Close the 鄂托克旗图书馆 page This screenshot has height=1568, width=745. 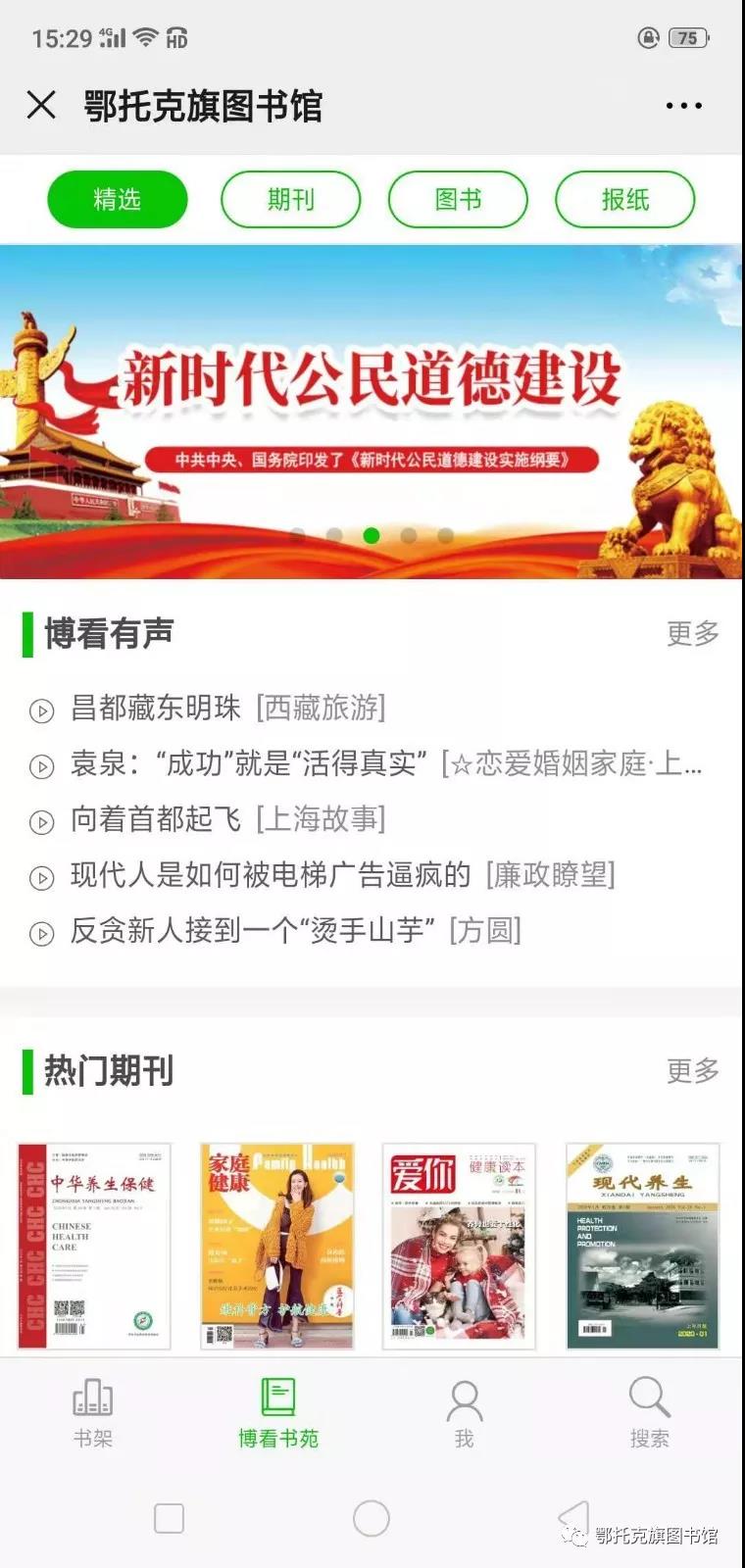41,105
